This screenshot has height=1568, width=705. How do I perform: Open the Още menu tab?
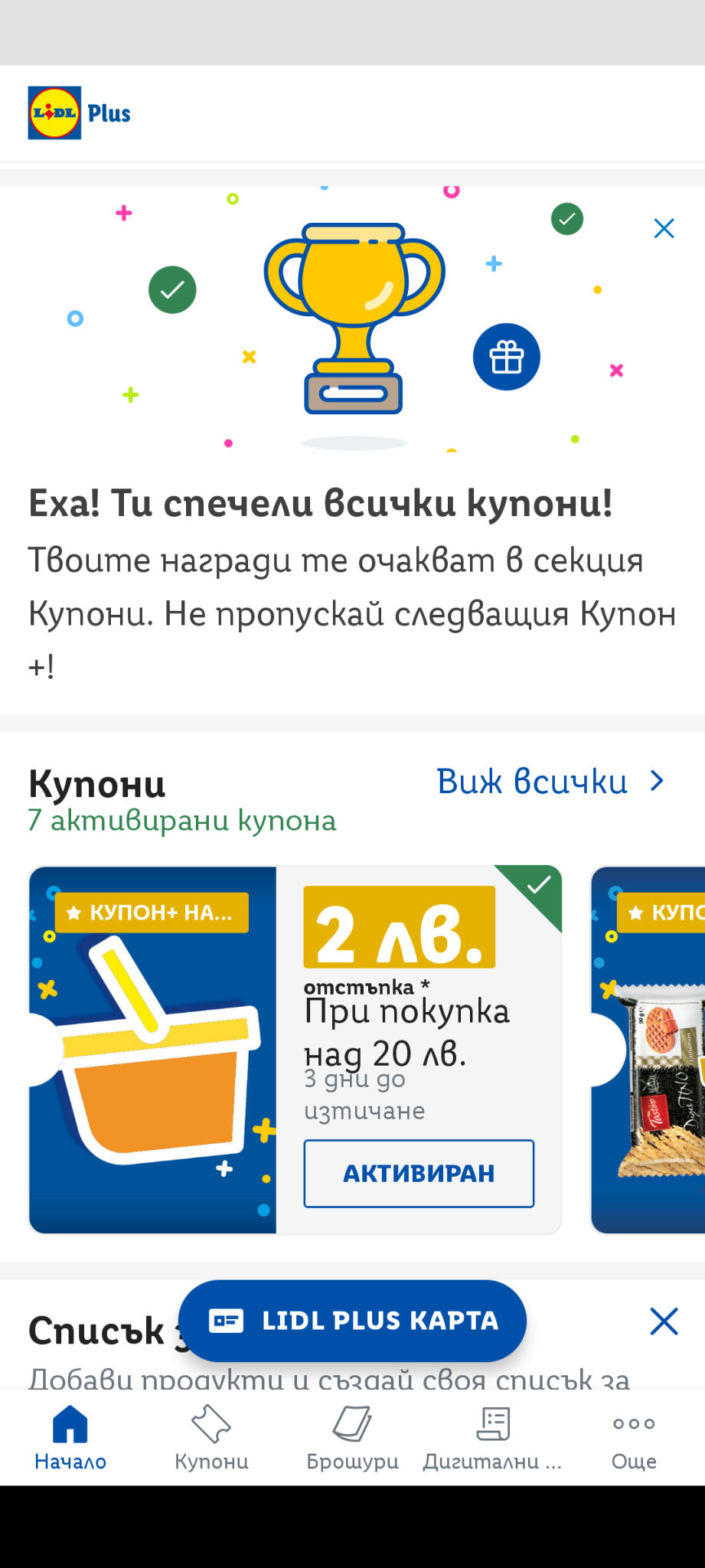pyautogui.click(x=634, y=1438)
